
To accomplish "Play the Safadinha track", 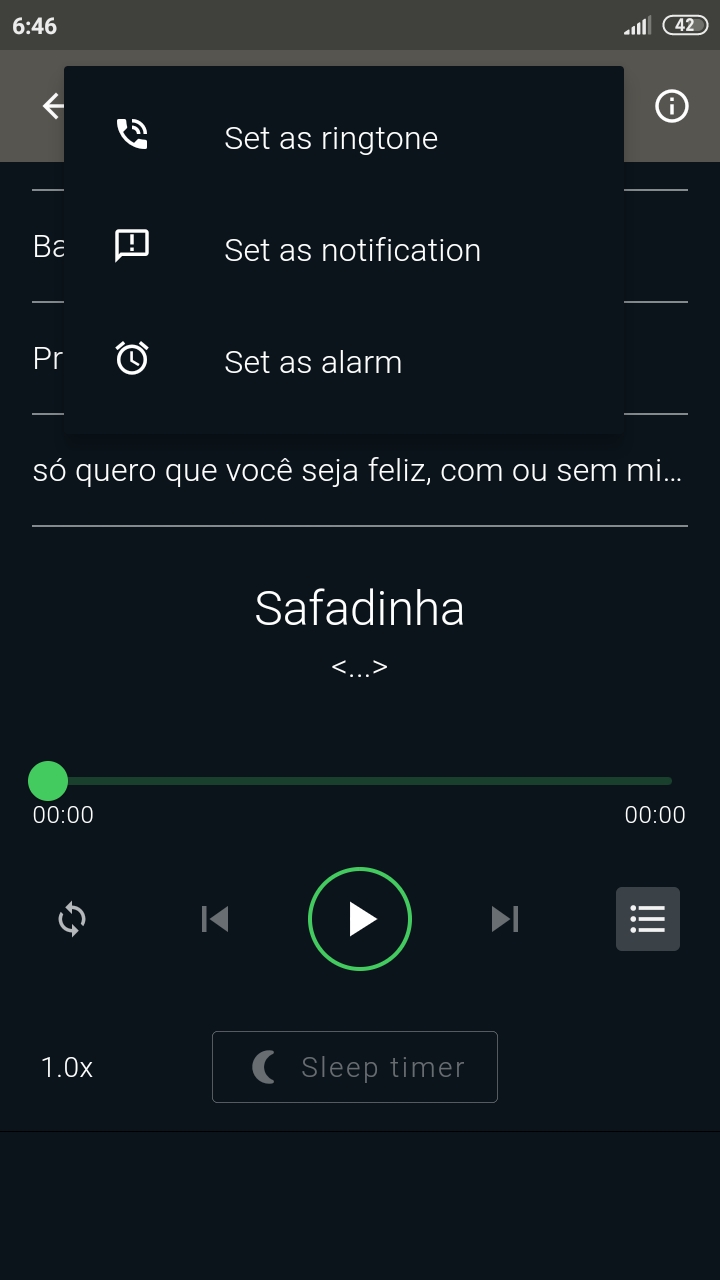I will pos(360,919).
